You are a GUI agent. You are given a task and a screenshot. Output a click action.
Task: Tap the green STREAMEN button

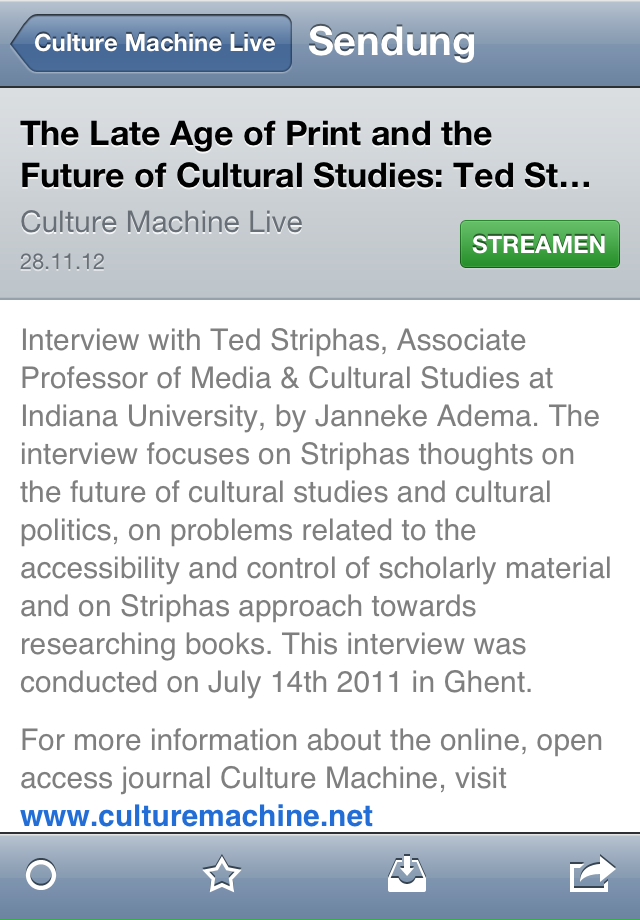point(539,245)
